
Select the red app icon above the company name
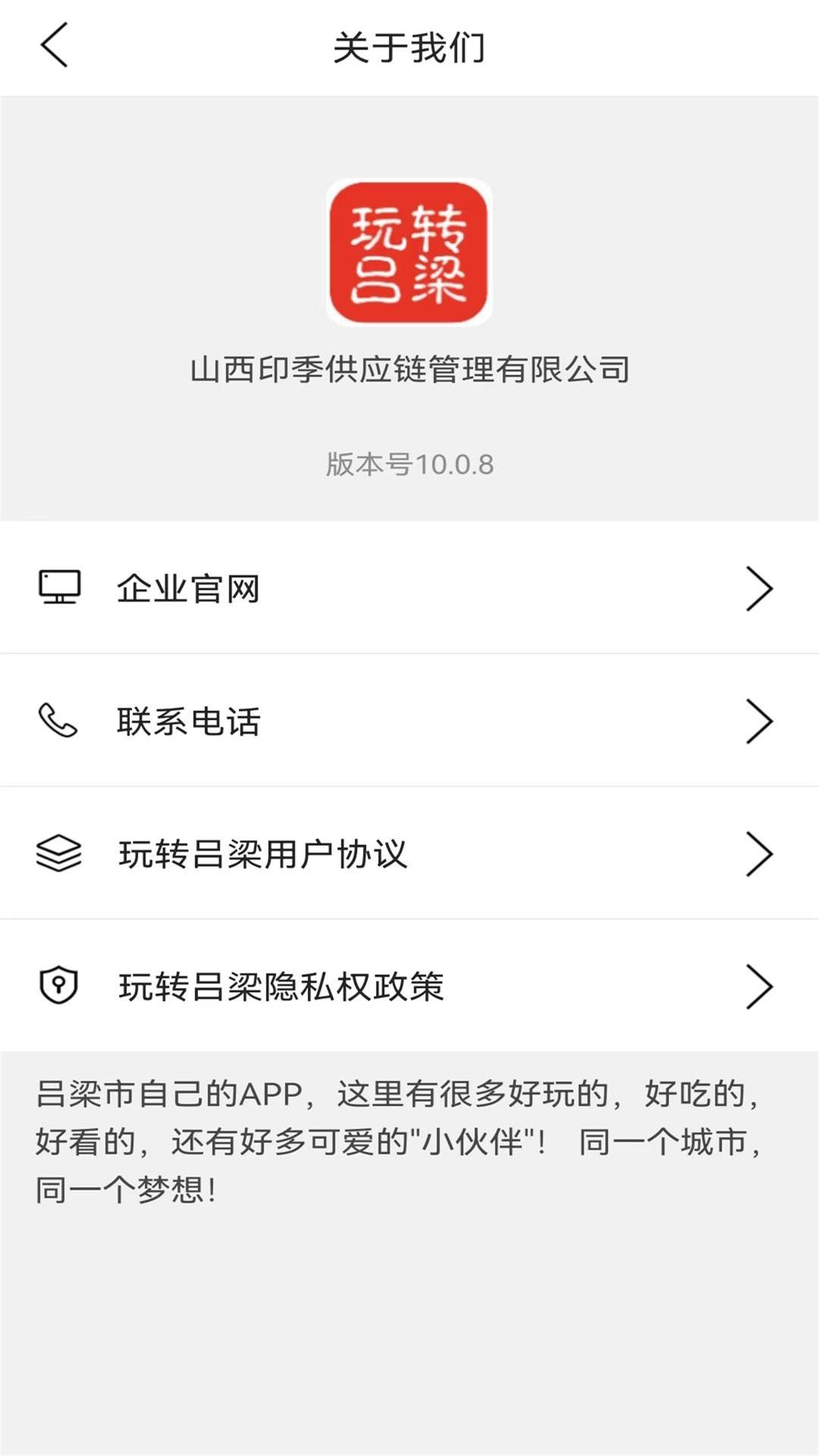pyautogui.click(x=409, y=250)
